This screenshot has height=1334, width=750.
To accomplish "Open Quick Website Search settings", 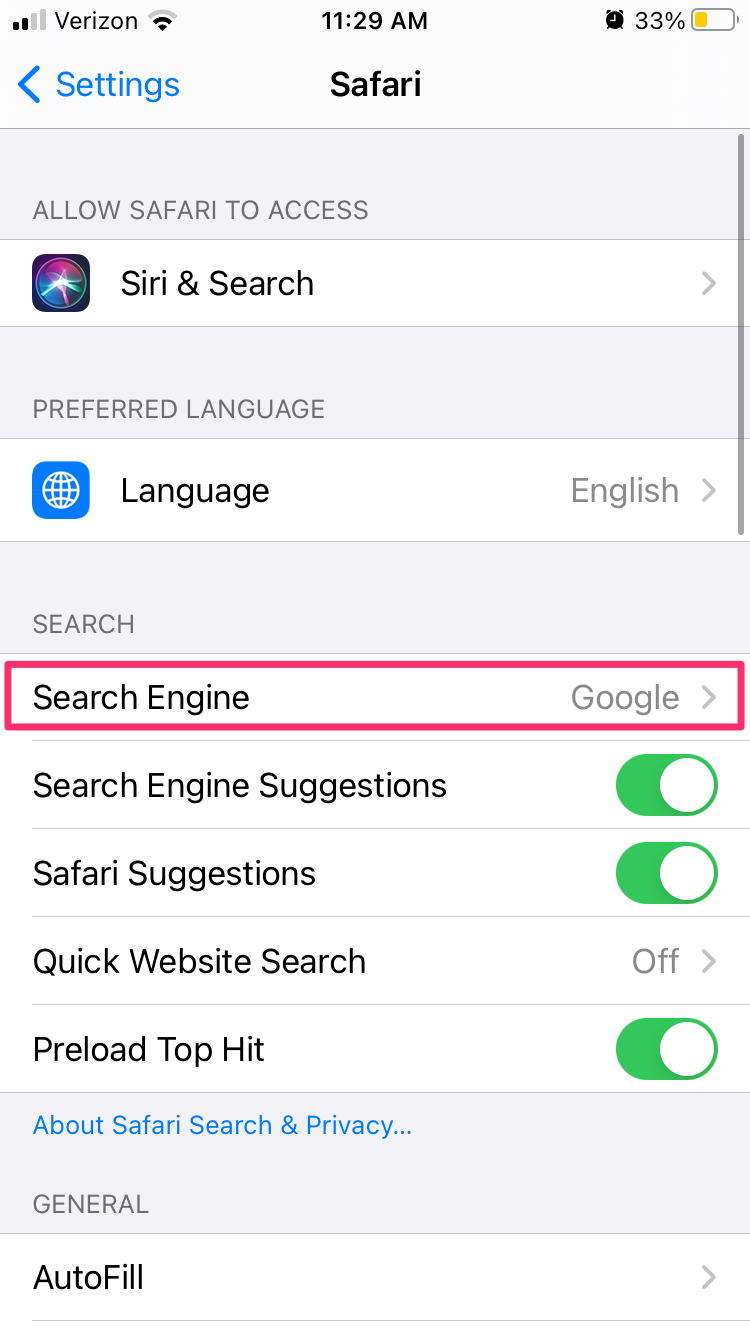I will [375, 961].
